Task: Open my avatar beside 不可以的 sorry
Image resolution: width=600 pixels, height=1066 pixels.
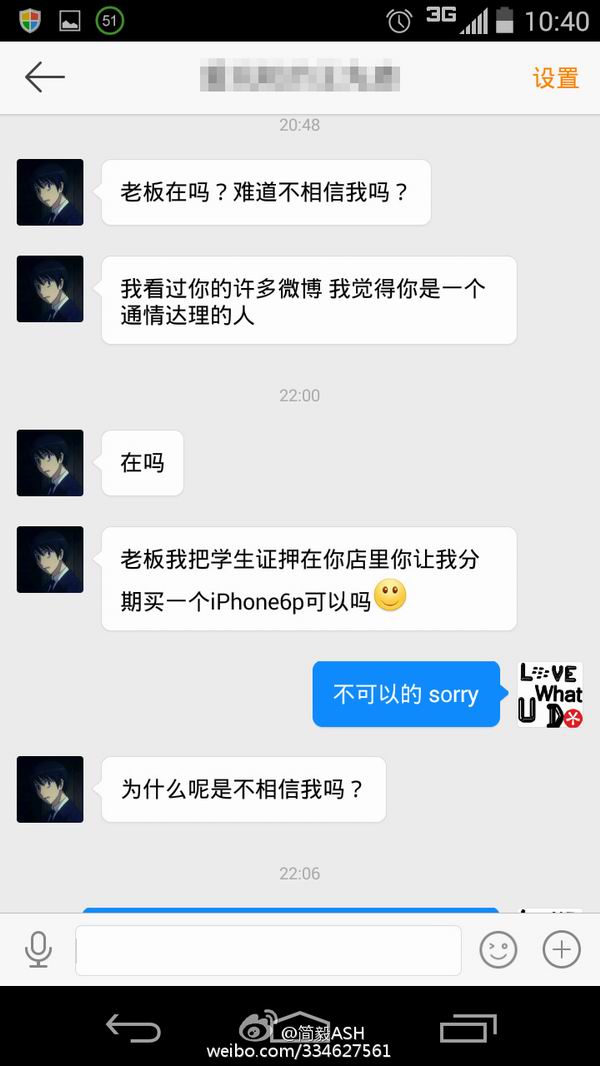Action: click(x=550, y=694)
